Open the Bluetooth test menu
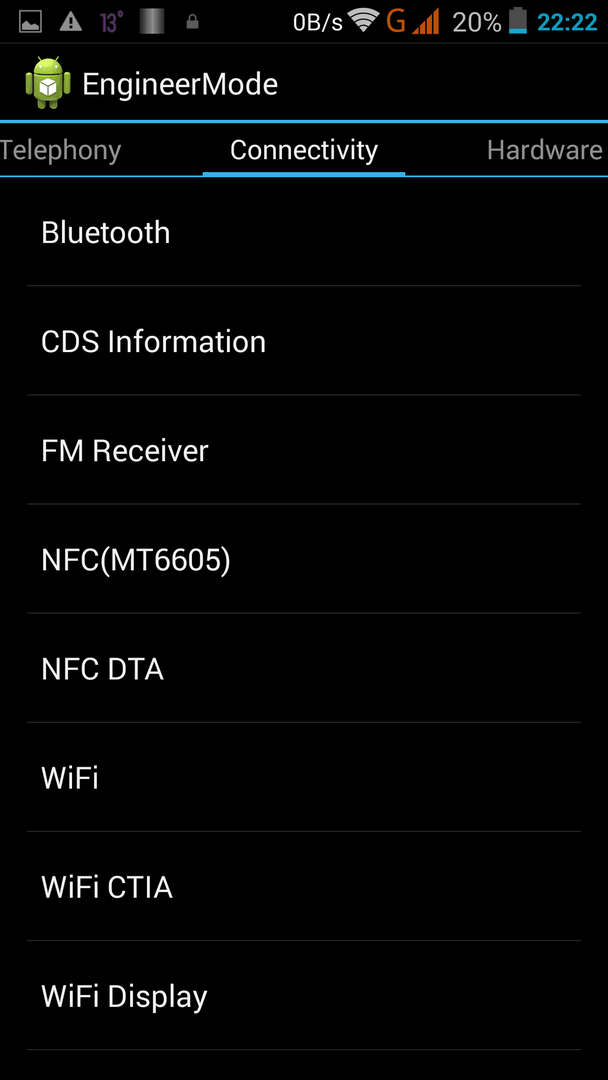 (x=304, y=232)
